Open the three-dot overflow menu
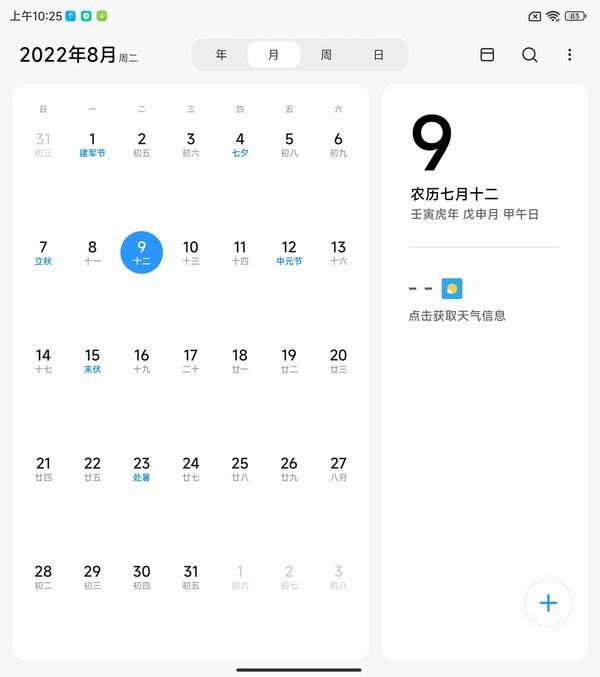Viewport: 600px width, 677px height. pyautogui.click(x=570, y=55)
